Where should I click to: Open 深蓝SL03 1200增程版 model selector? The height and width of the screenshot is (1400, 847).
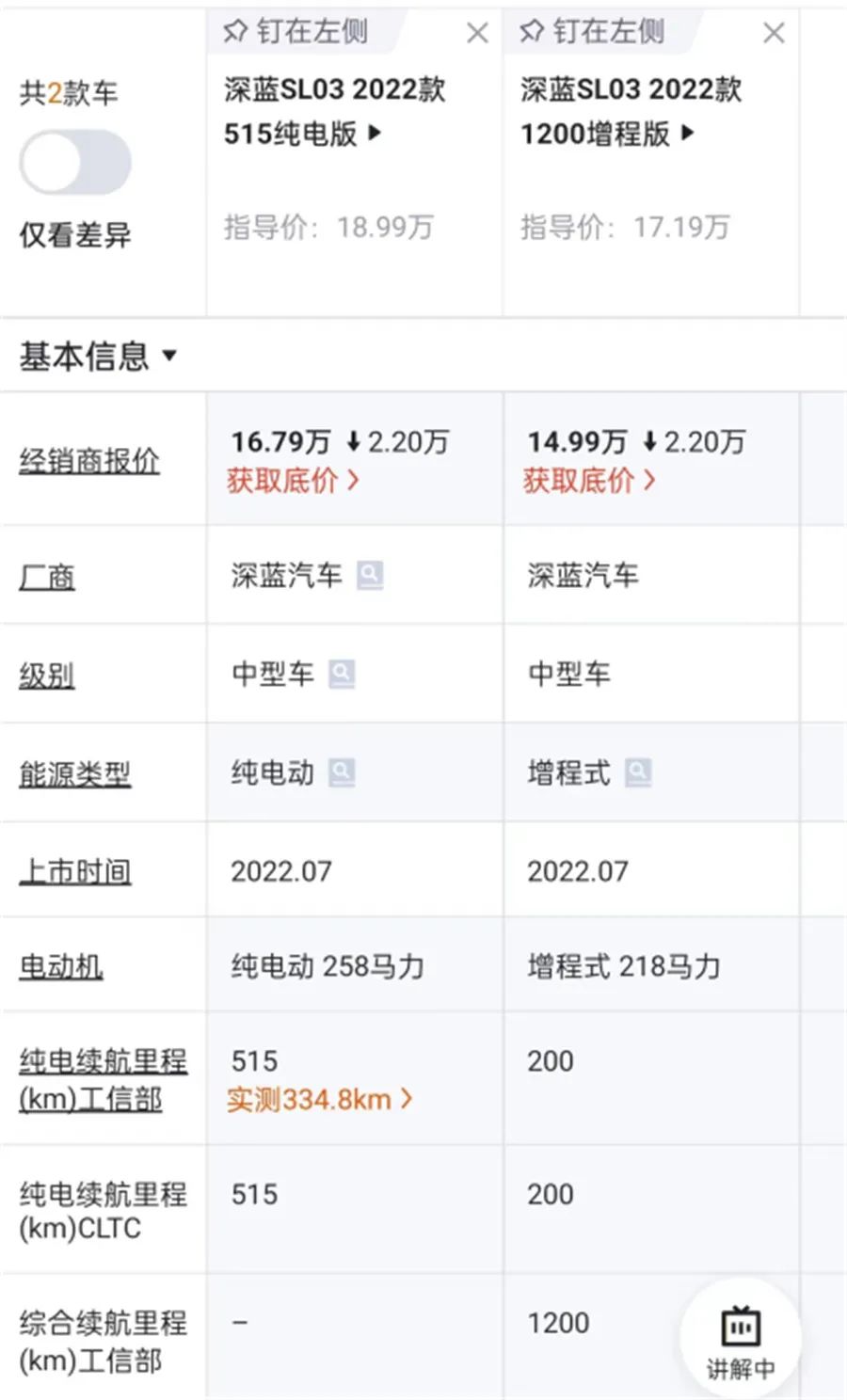click(631, 112)
